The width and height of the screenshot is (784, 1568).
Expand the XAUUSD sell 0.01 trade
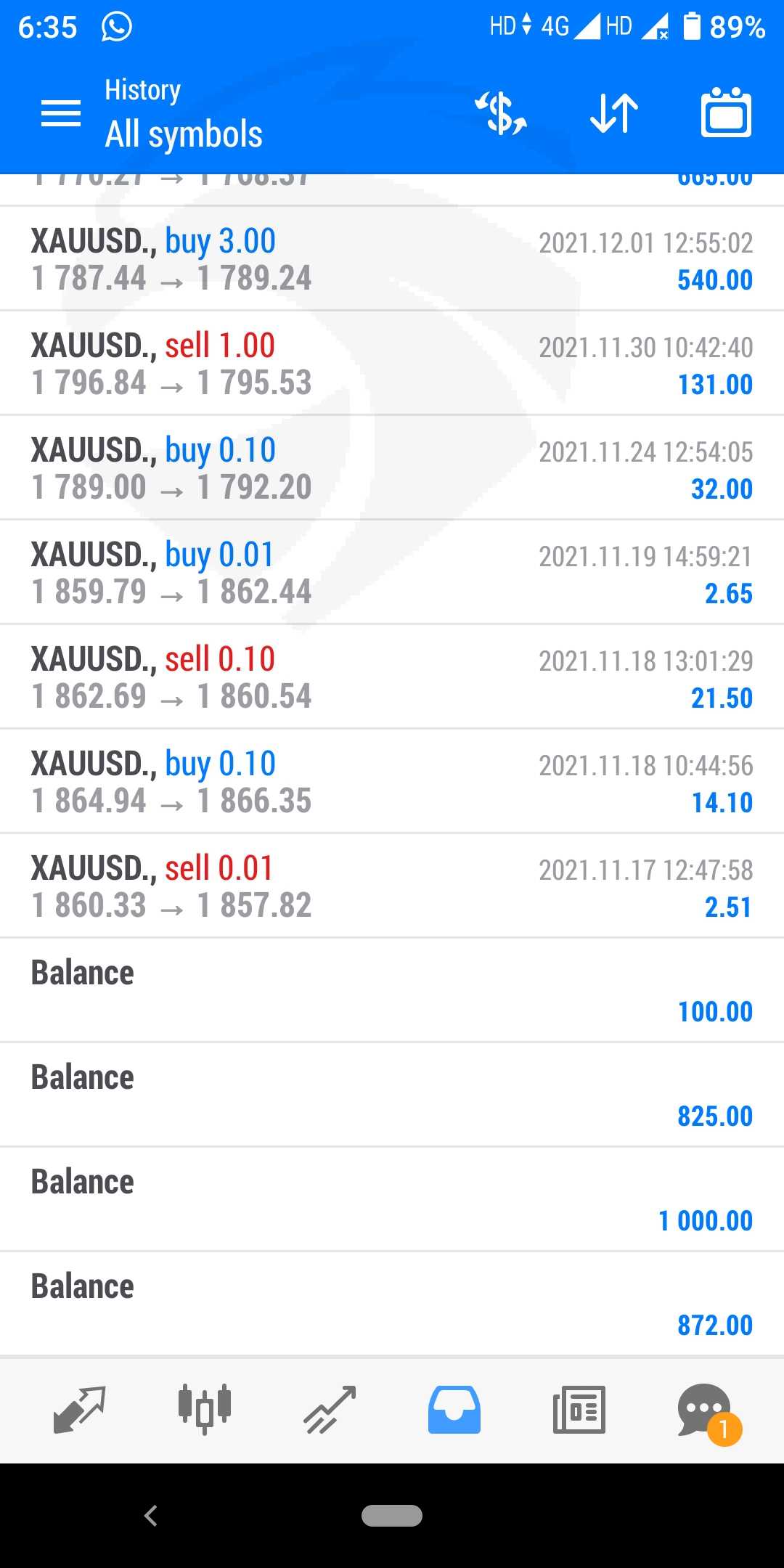(x=392, y=886)
